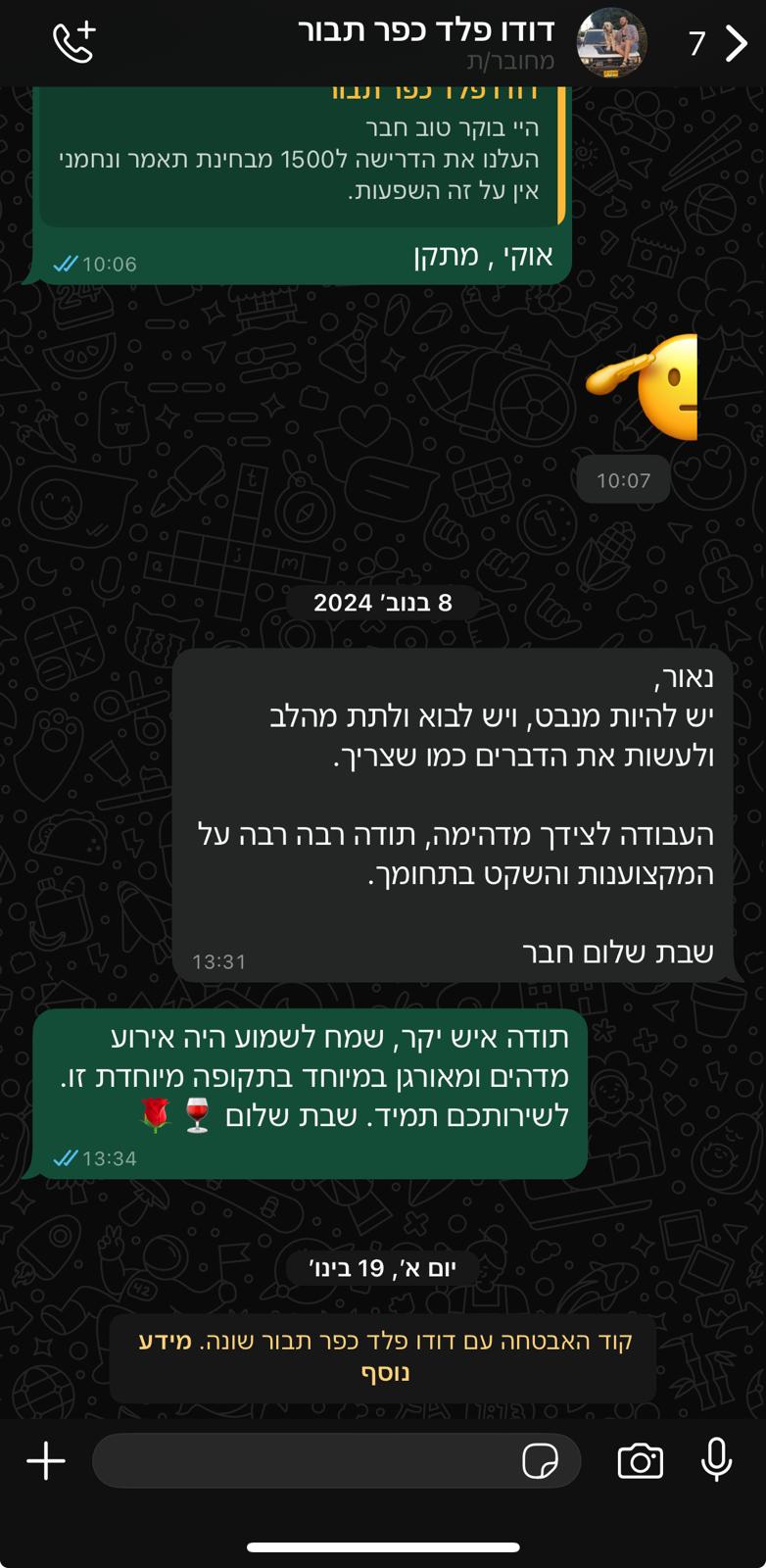
Task: Open the quoted message in the reply bubble
Action: coord(299,157)
